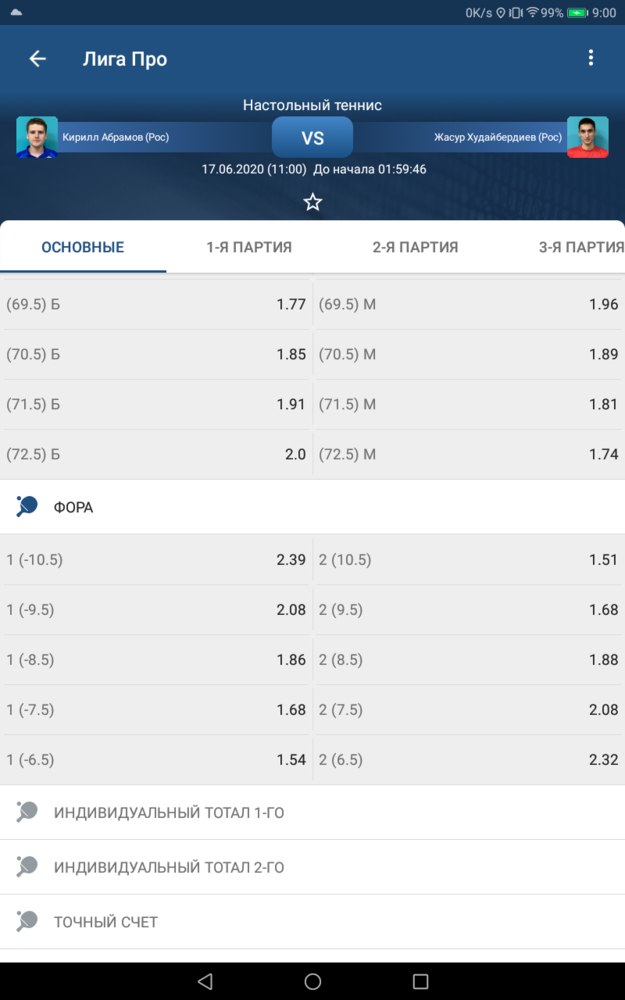
Task: Select handicap 1 (-6.5) at 1.54
Action: [157, 760]
